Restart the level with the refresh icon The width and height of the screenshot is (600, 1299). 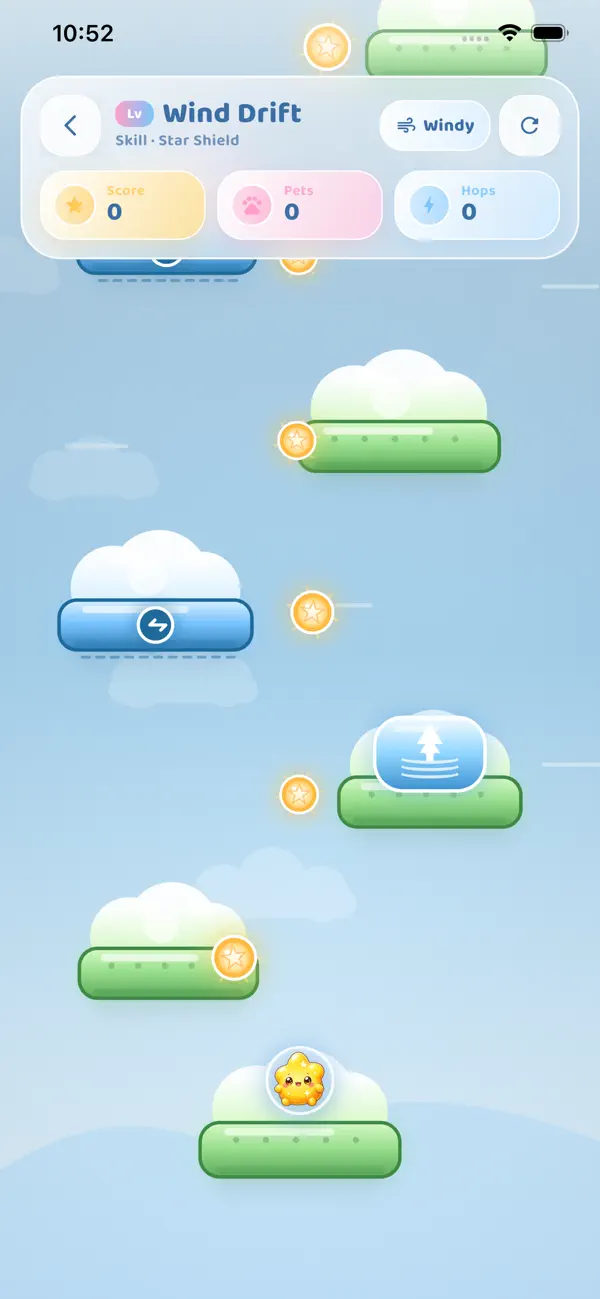530,126
